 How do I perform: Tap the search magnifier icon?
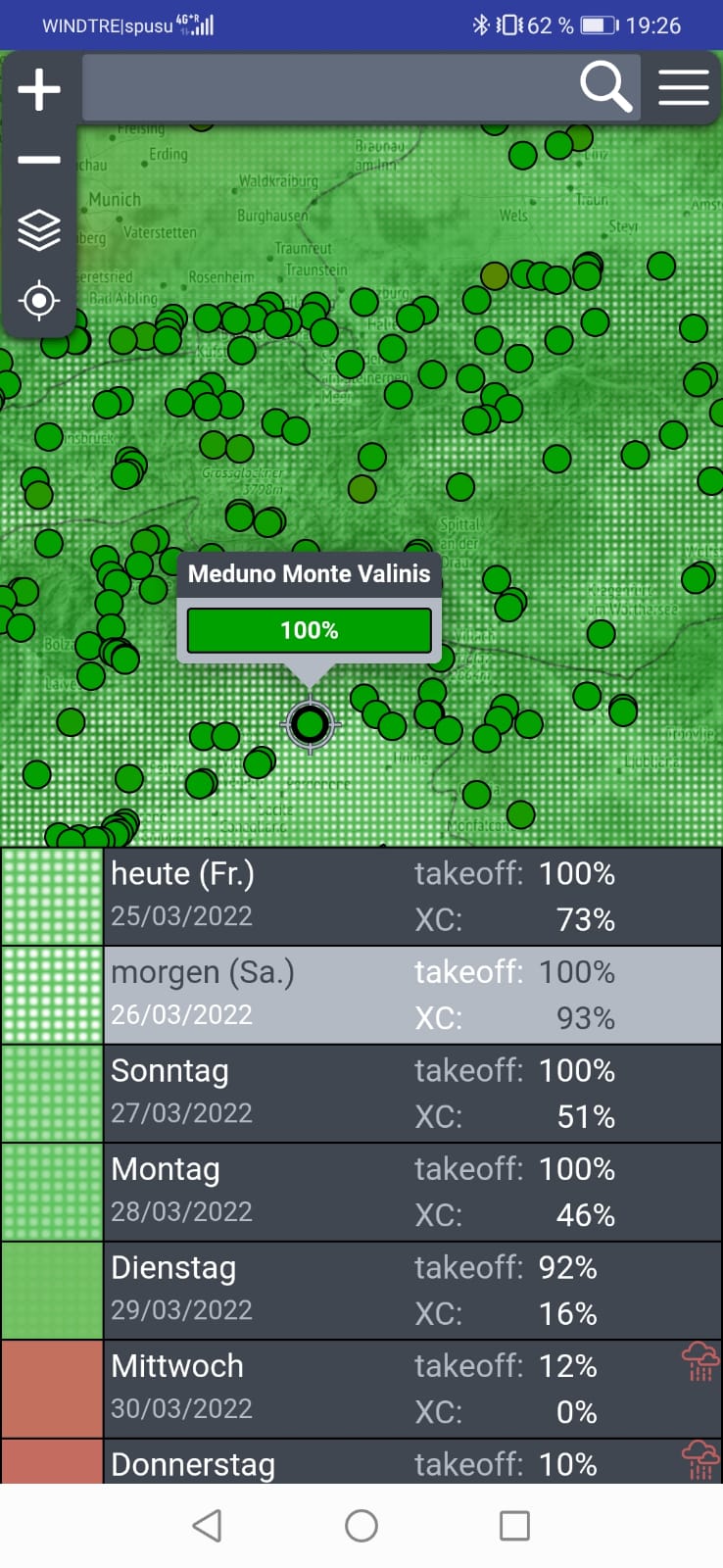click(605, 87)
